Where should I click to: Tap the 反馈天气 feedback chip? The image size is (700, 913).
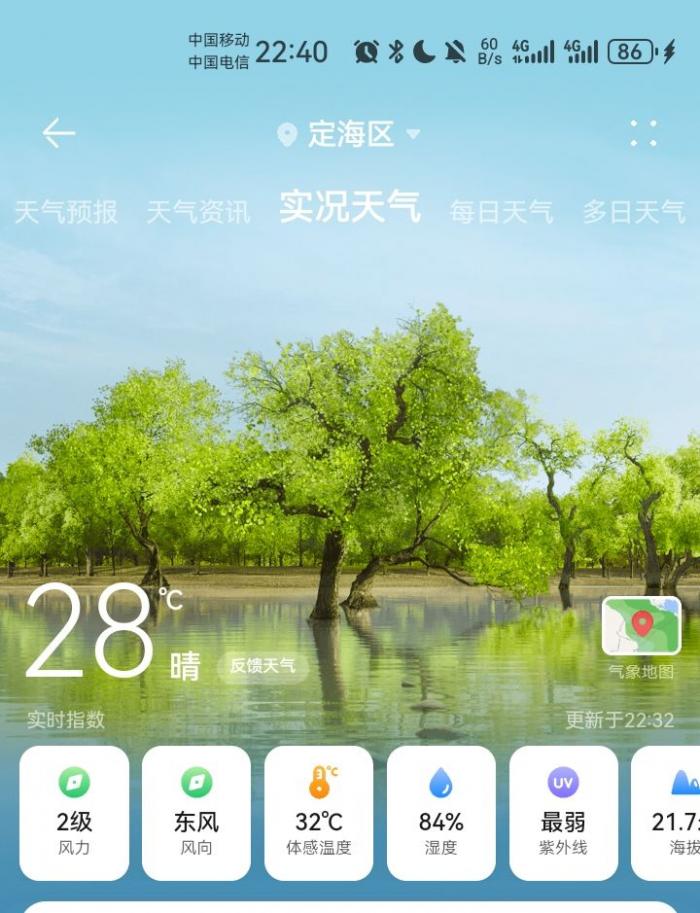pyautogui.click(x=263, y=666)
